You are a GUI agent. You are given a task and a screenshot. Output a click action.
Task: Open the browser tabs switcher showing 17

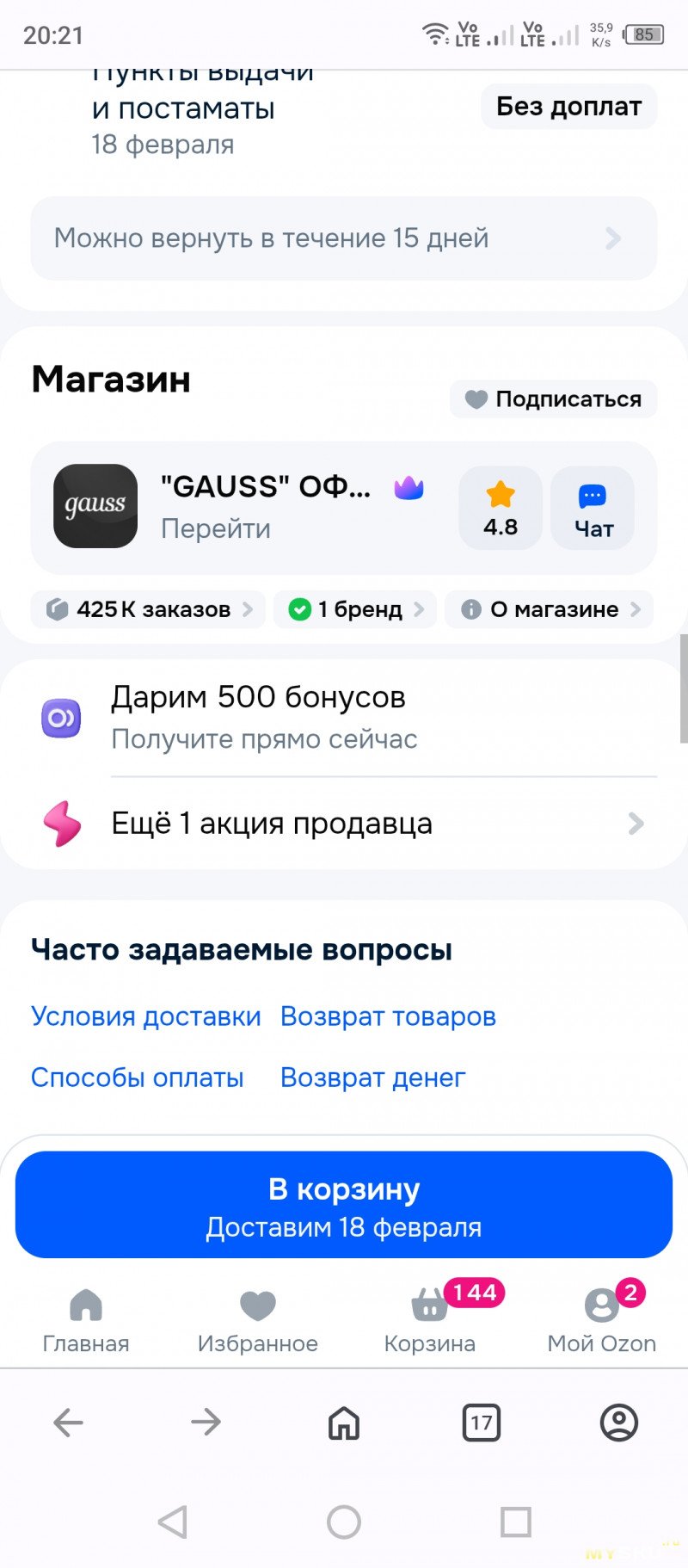[481, 1423]
